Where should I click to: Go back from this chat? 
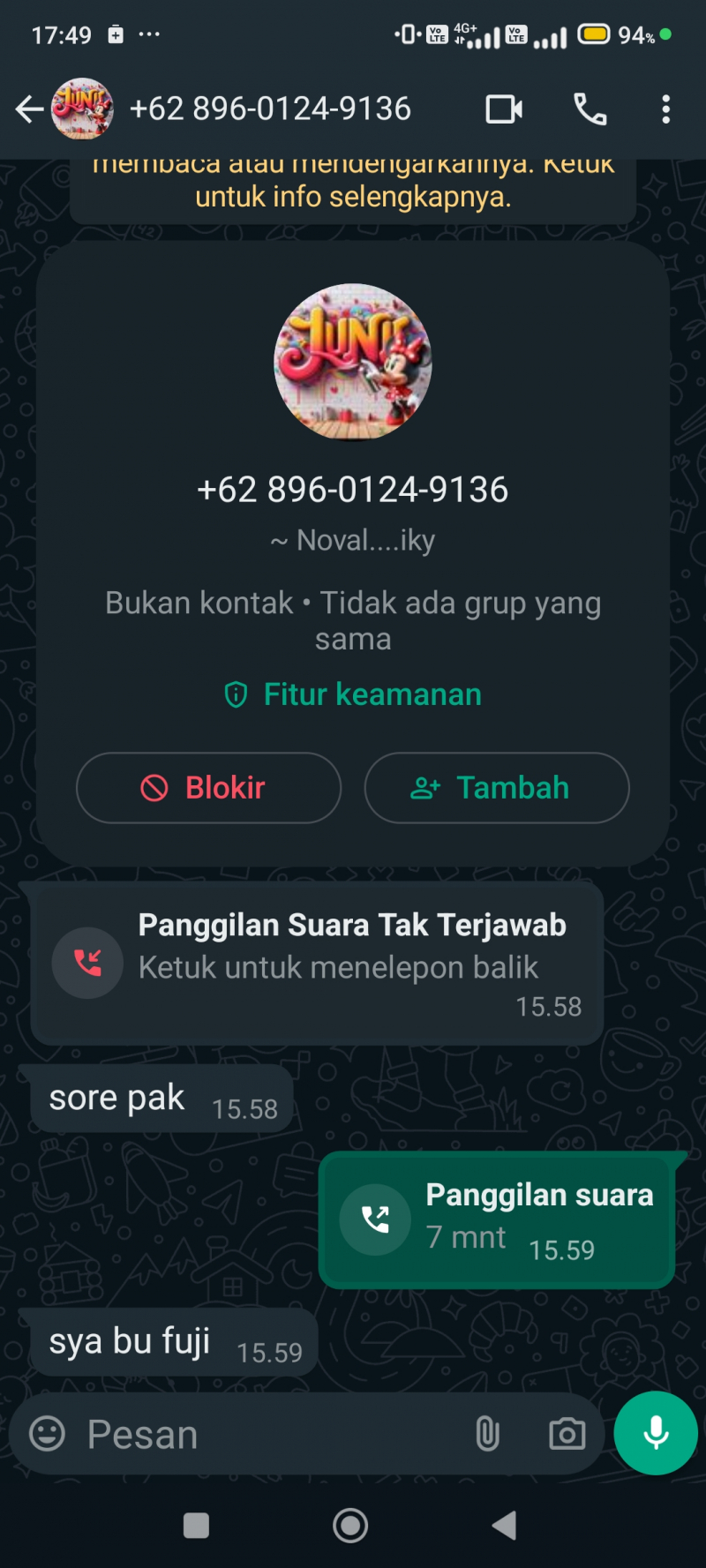point(29,109)
